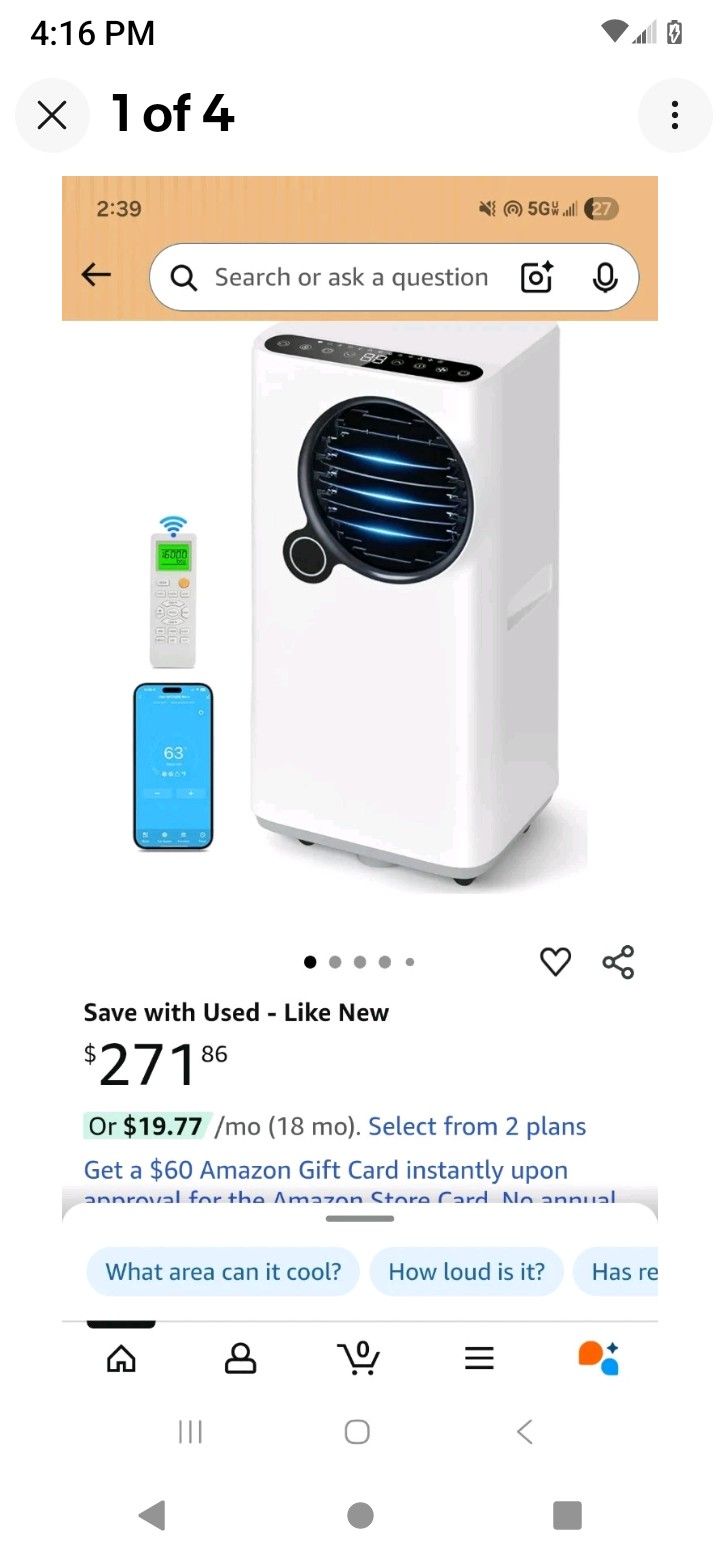720x1560 pixels.
Task: Tap the magnifying glass in the search bar
Action: 182,277
